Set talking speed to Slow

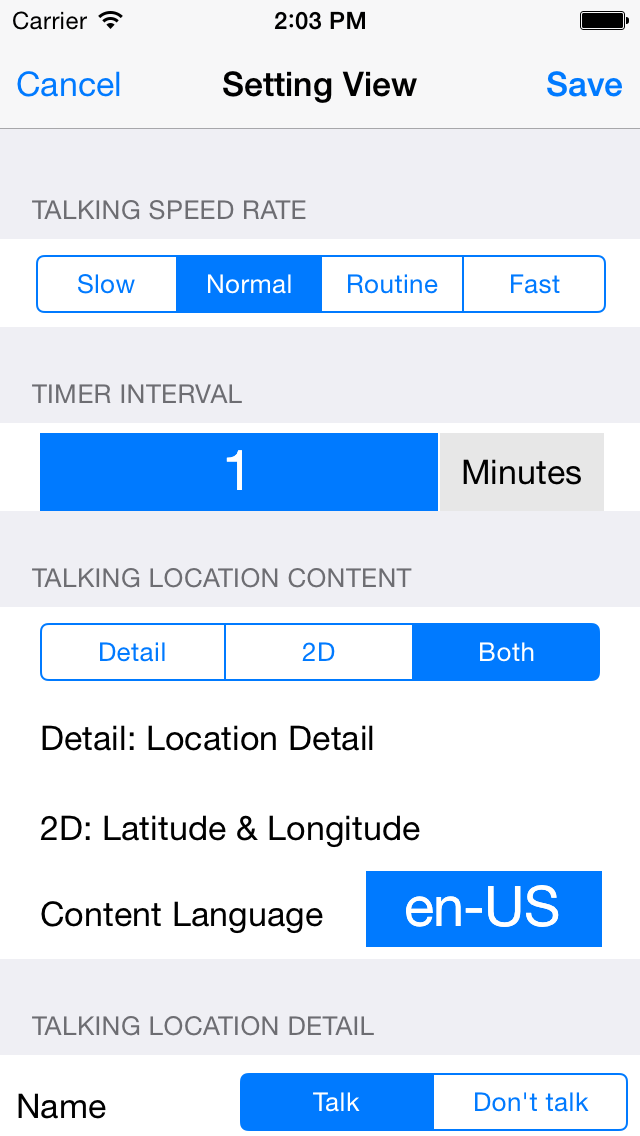[107, 284]
